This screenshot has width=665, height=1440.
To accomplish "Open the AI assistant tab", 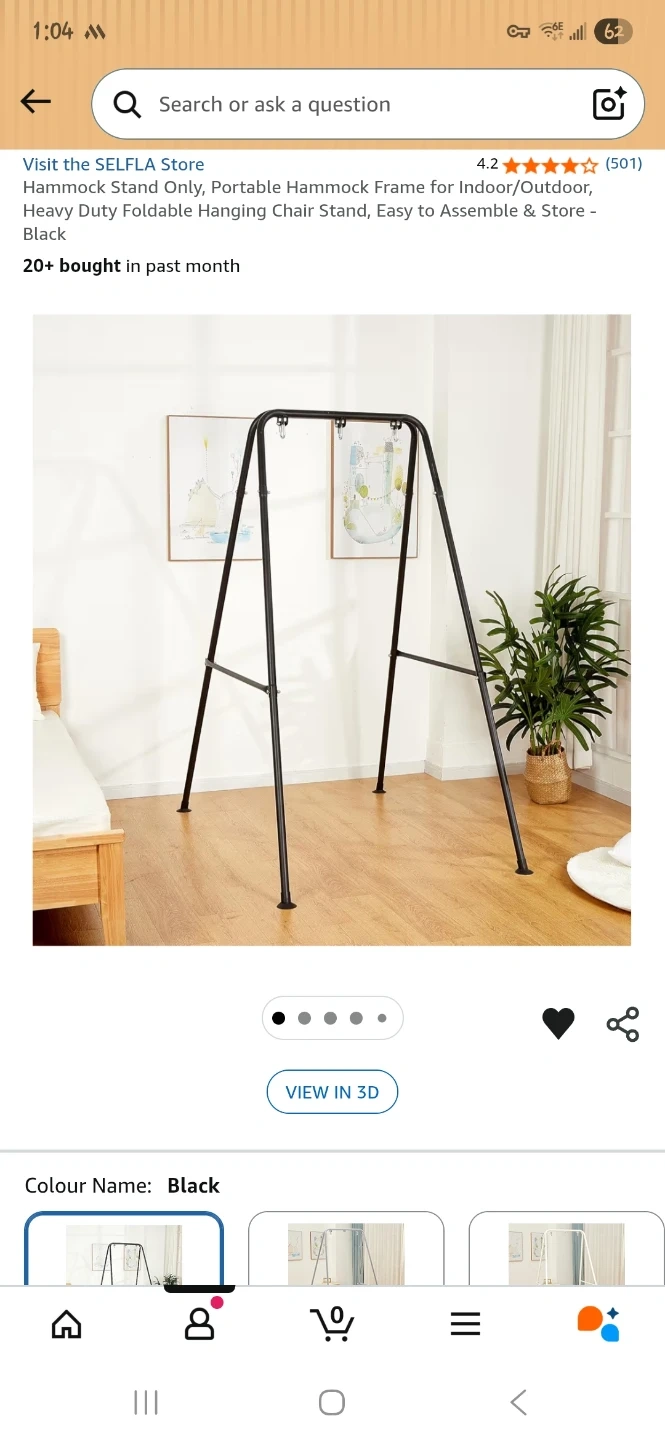I will tap(599, 1323).
